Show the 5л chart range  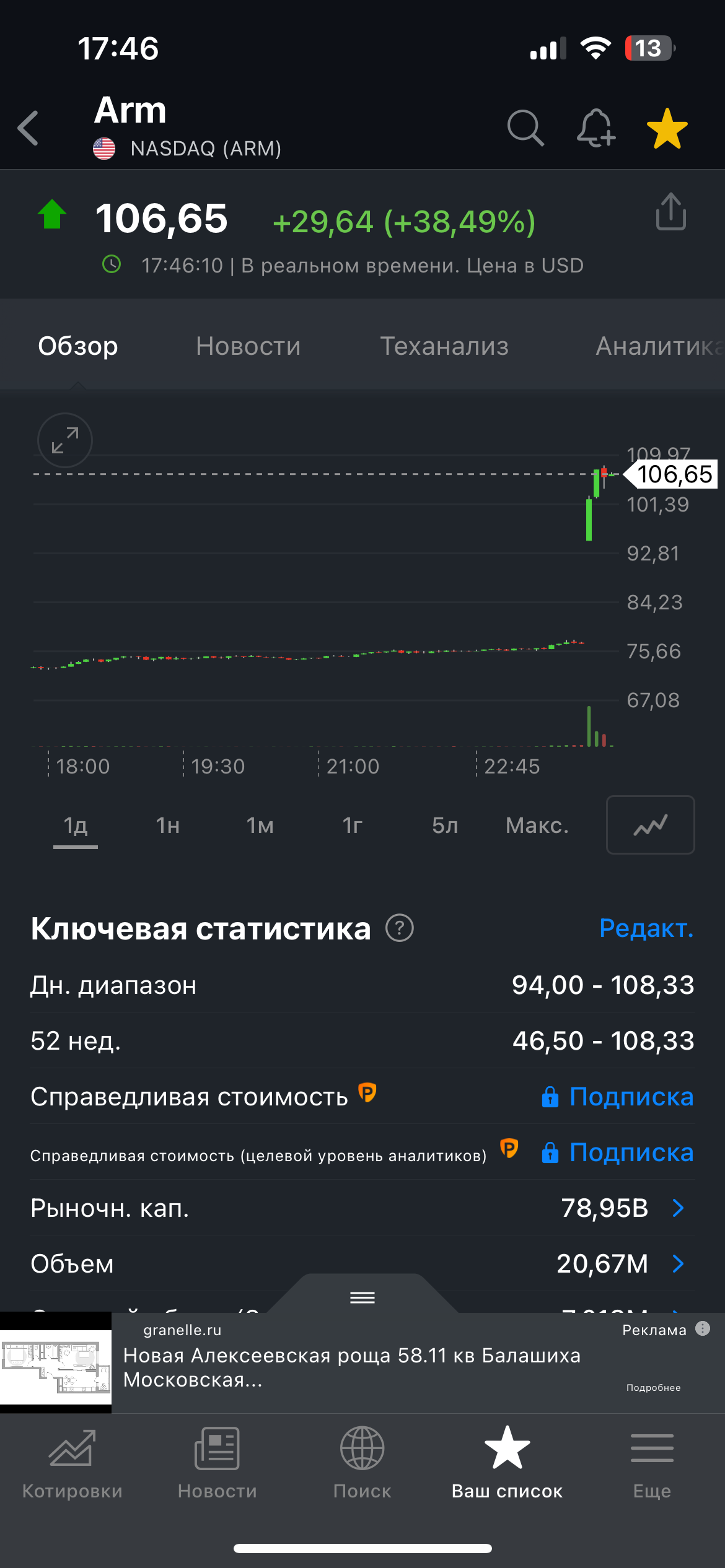point(445,825)
